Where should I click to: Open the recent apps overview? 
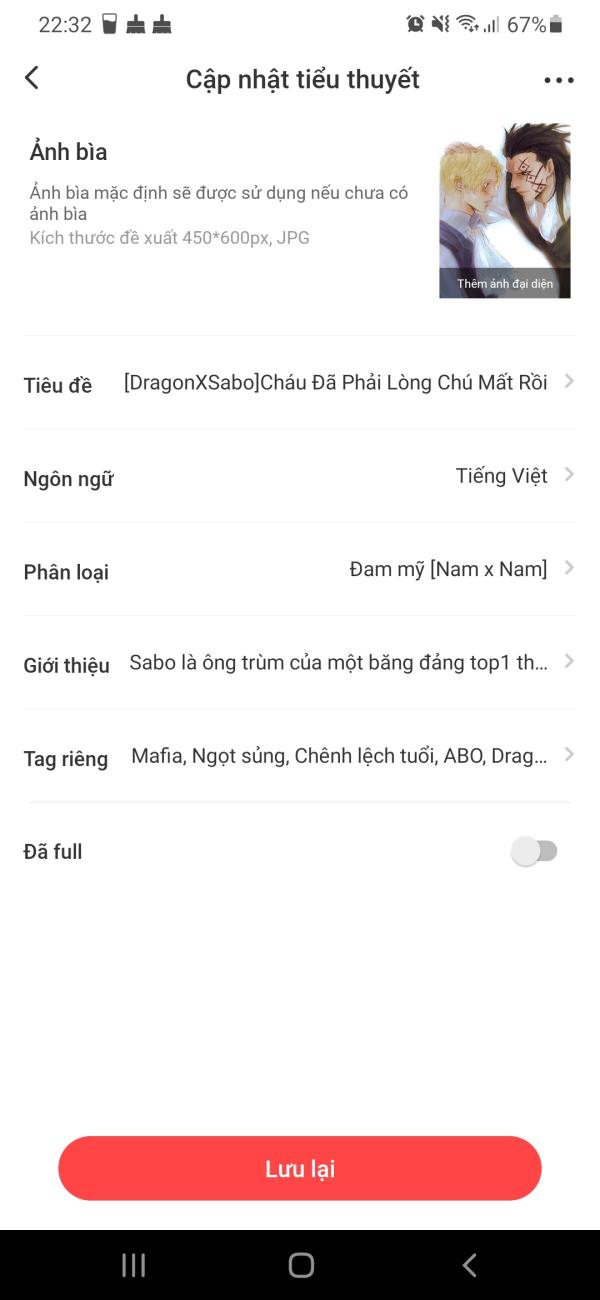[x=133, y=1265]
